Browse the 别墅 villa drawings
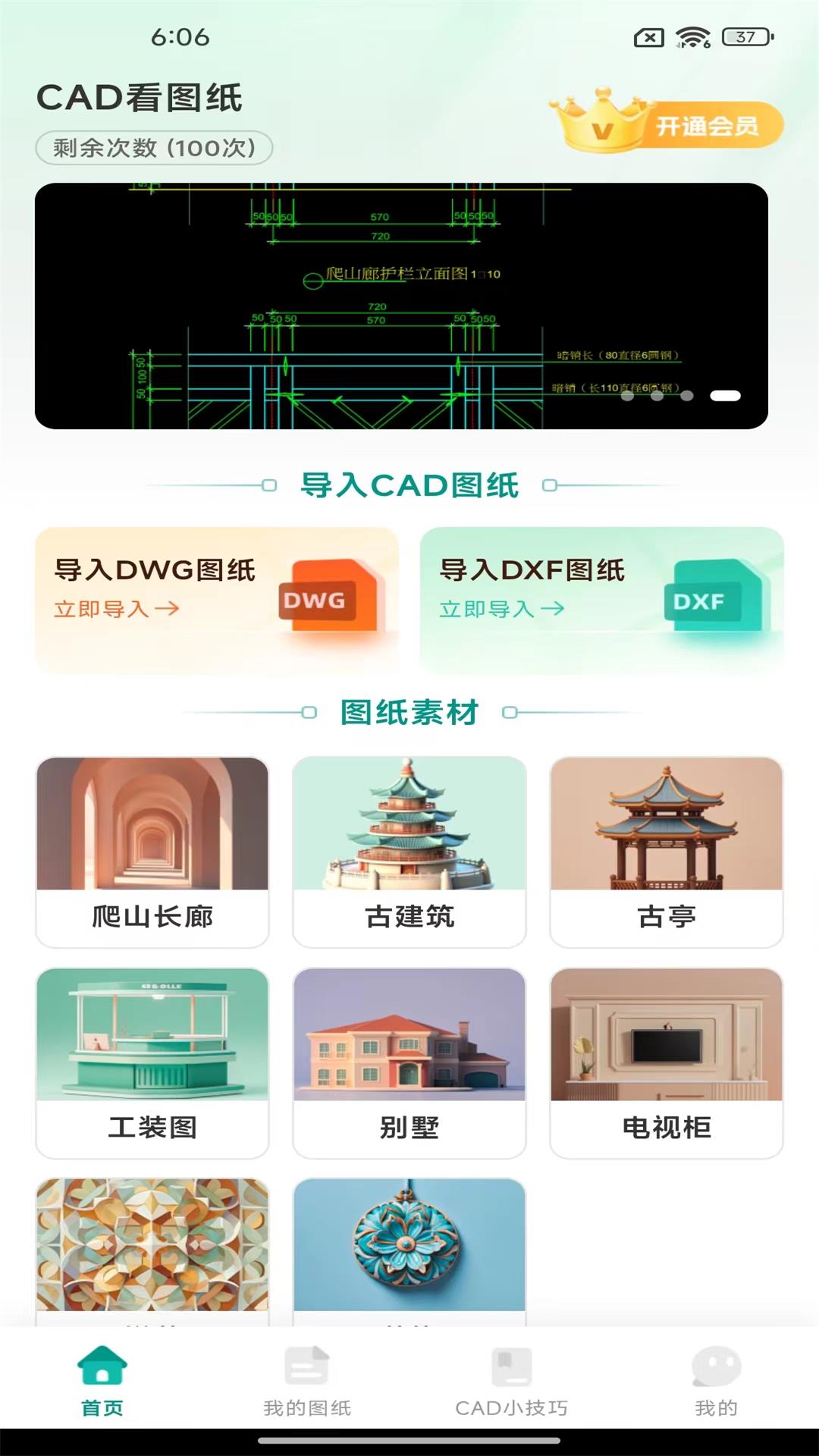The image size is (819, 1456). (409, 1062)
